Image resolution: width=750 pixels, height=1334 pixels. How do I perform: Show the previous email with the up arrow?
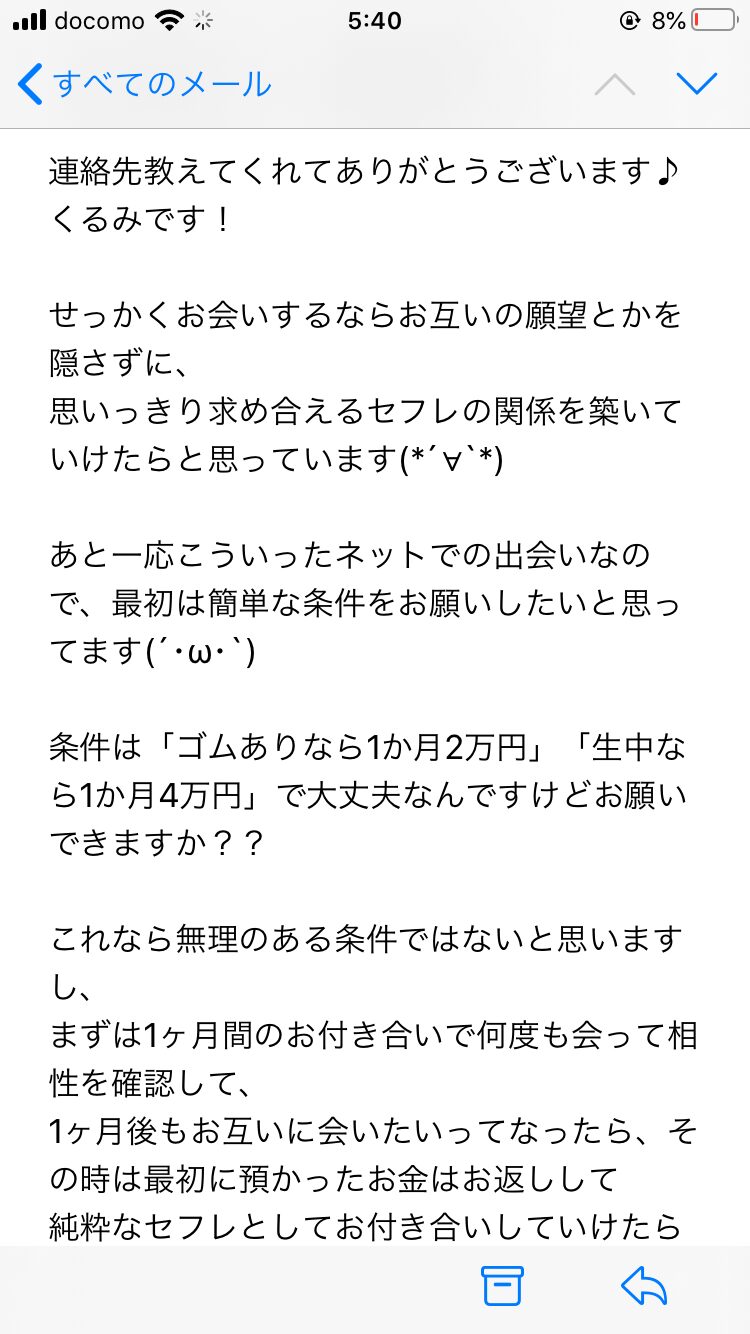pos(614,85)
